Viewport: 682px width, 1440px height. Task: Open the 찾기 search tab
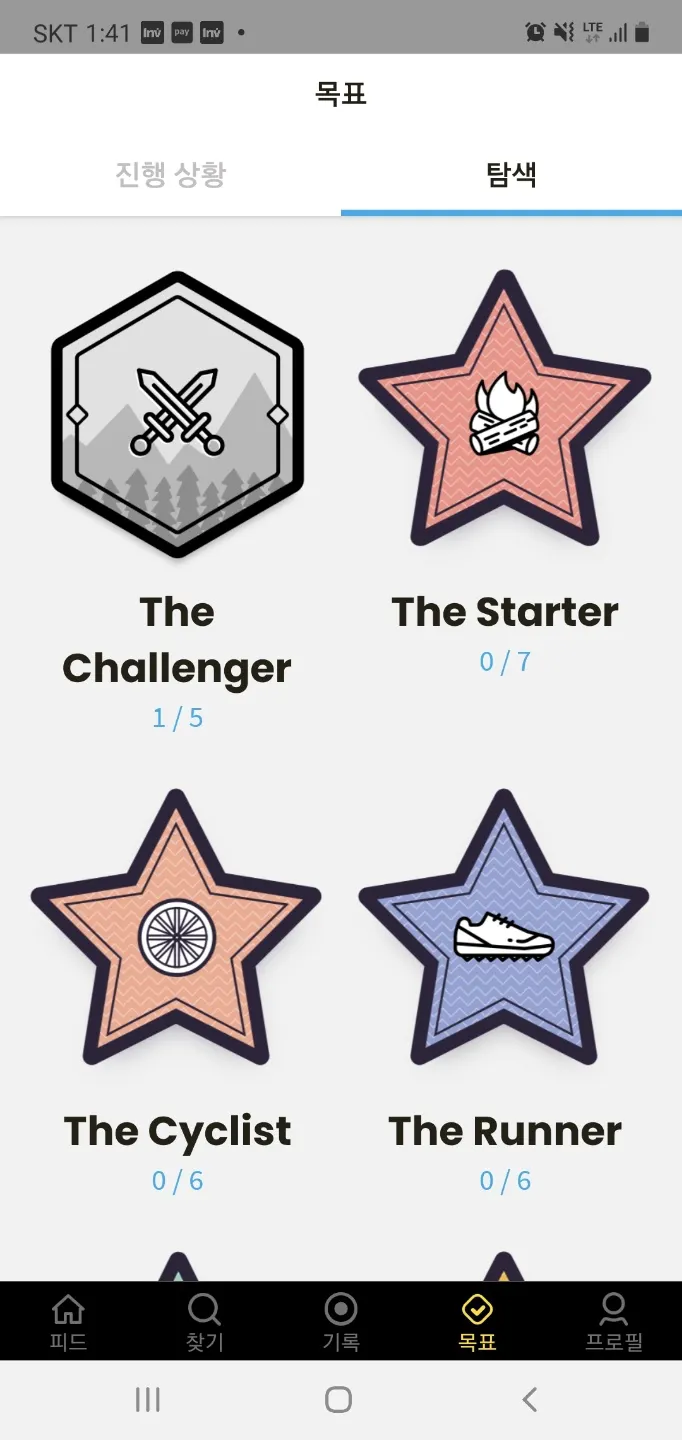pyautogui.click(x=204, y=1322)
